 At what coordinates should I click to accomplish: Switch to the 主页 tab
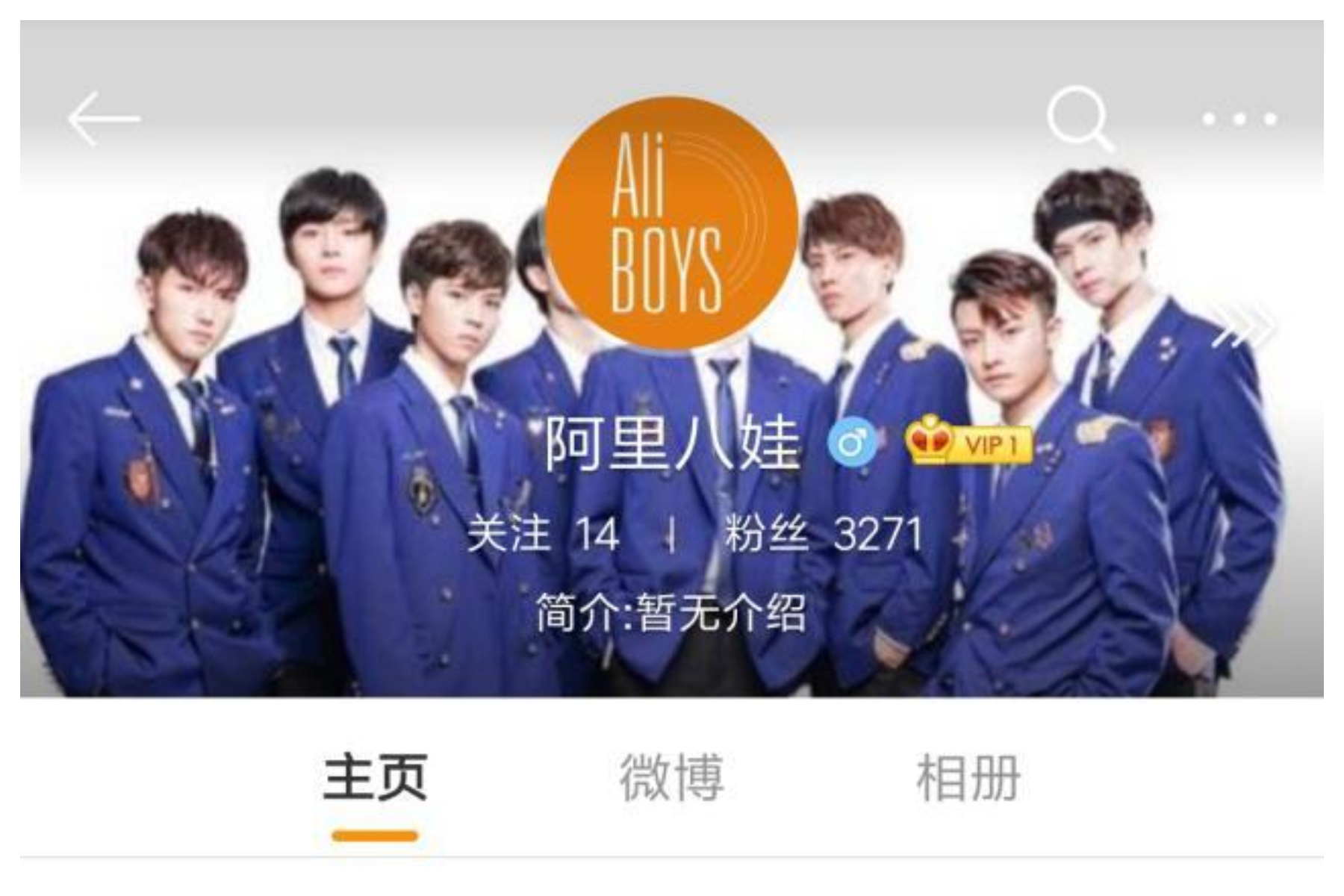pos(375,778)
